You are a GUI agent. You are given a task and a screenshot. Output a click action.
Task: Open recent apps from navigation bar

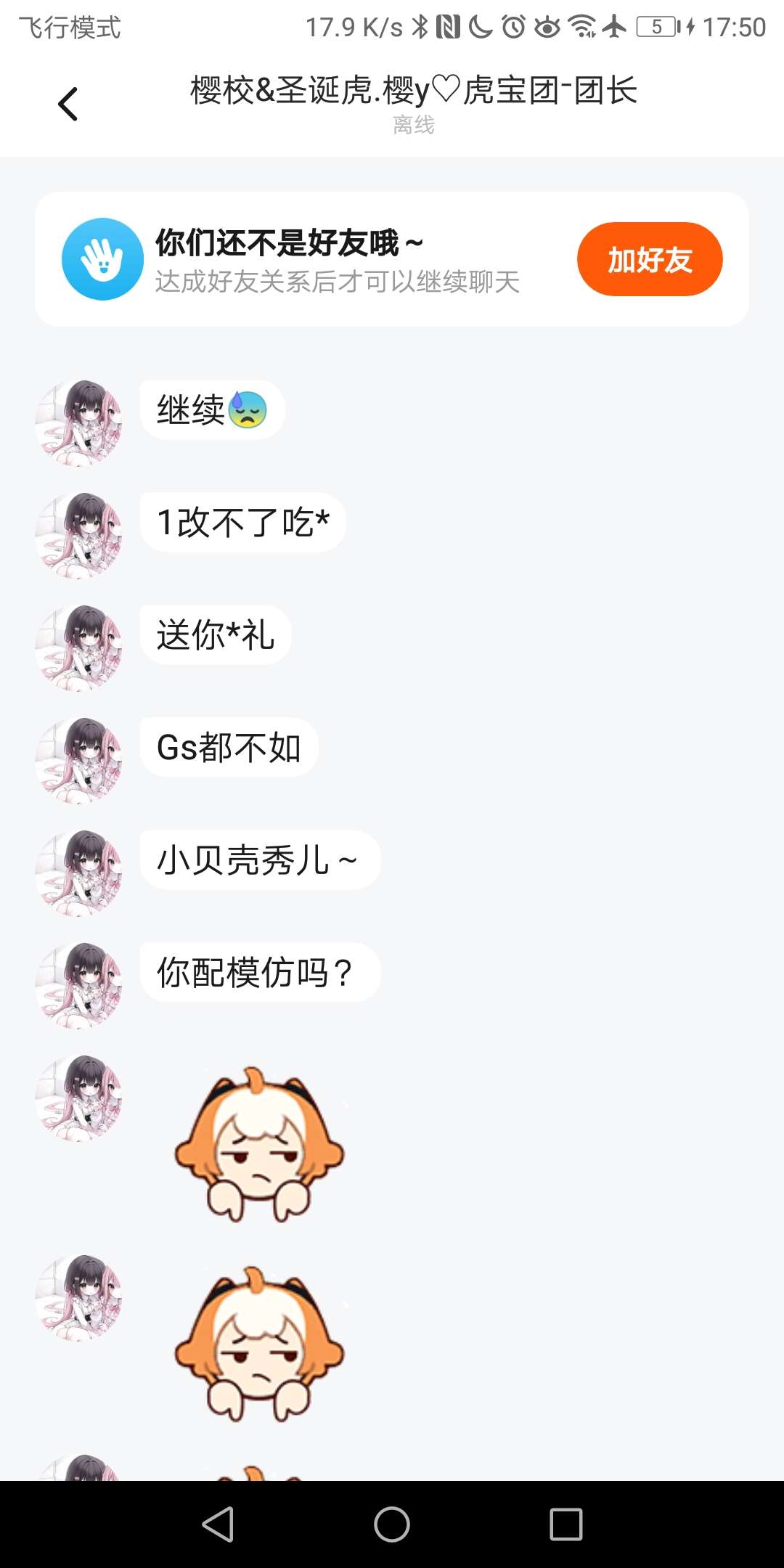coord(566,1524)
